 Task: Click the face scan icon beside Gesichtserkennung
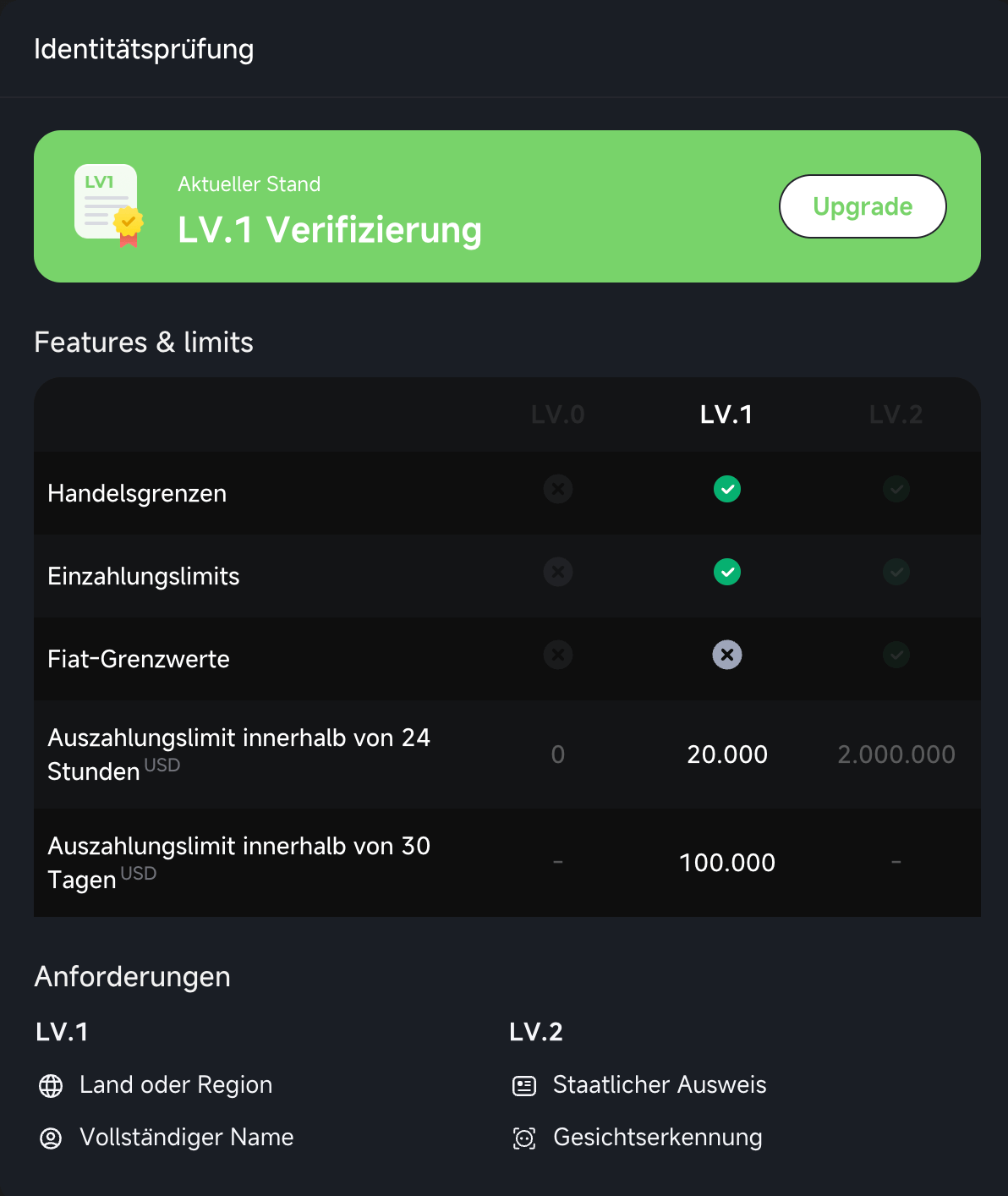pyautogui.click(x=525, y=1138)
